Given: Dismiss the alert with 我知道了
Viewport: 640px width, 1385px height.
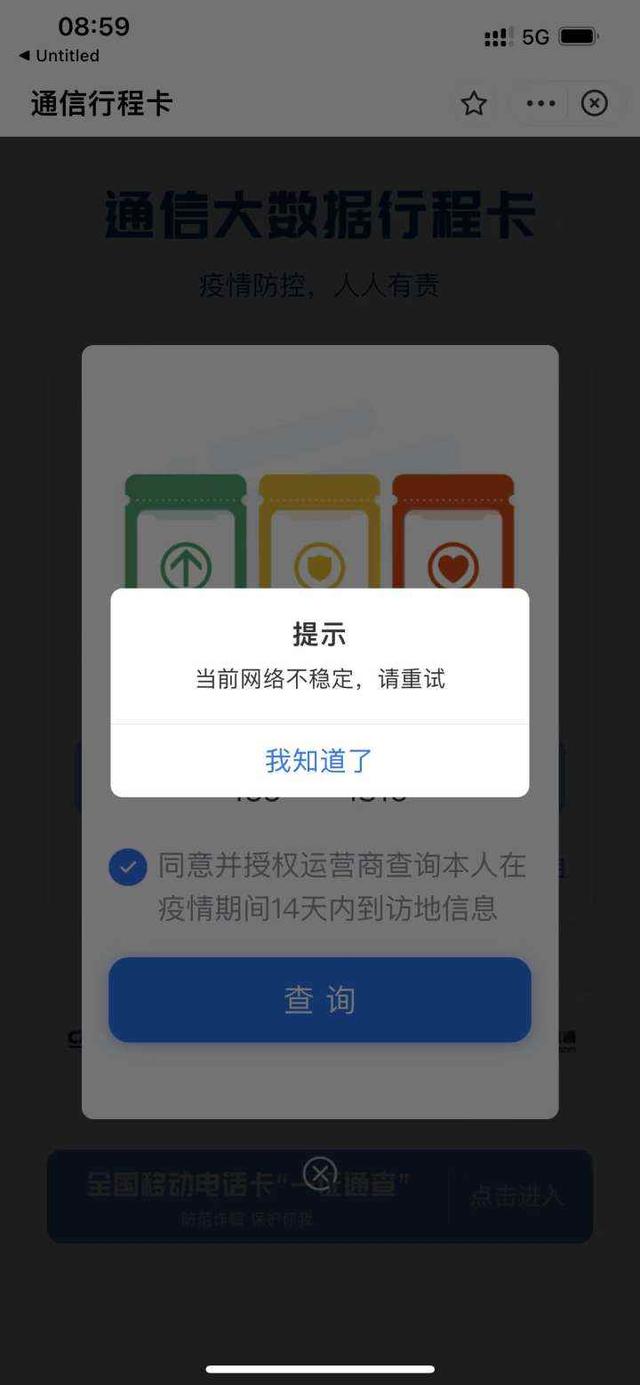Looking at the screenshot, I should pyautogui.click(x=319, y=761).
